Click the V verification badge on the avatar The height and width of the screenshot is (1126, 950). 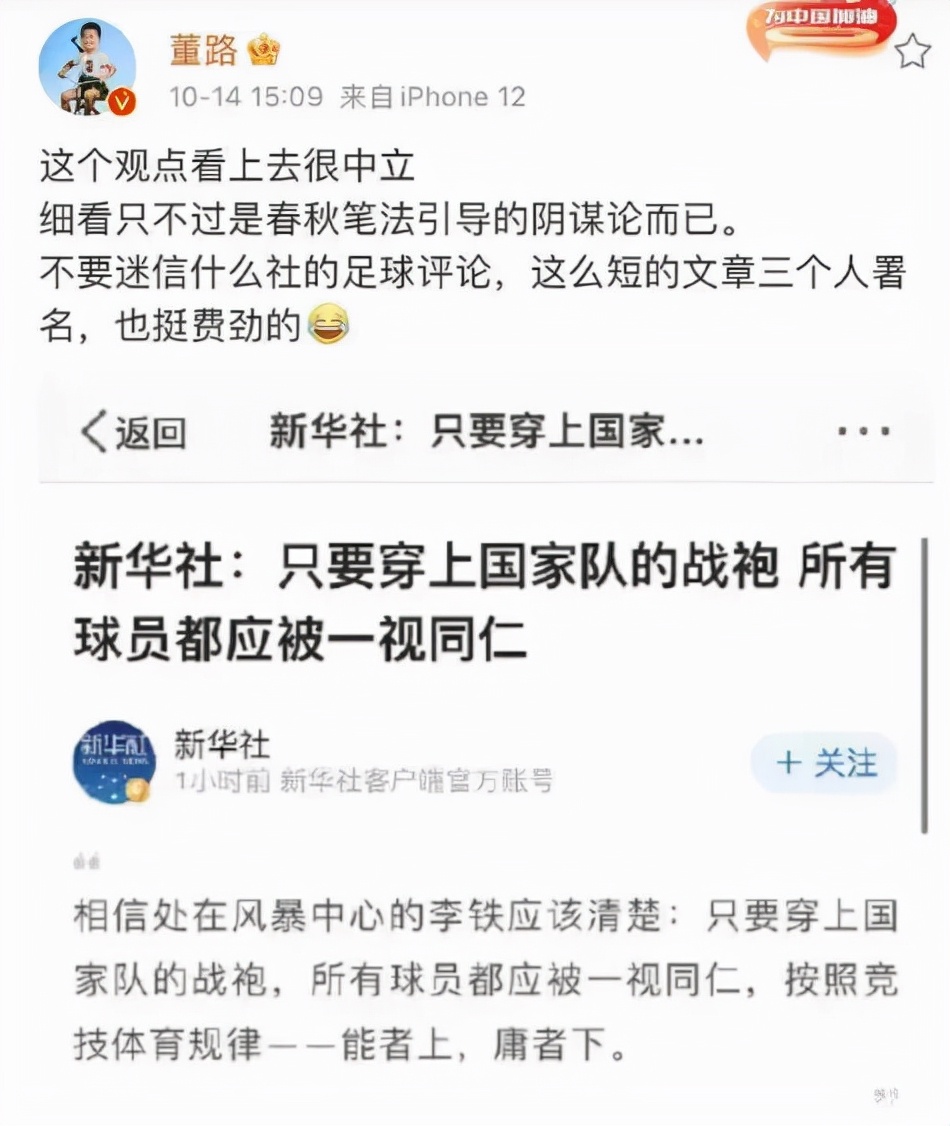pos(122,99)
